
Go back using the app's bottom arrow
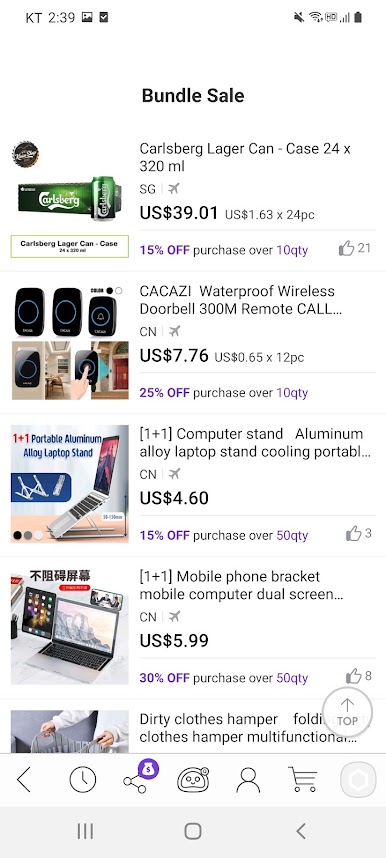(24, 779)
